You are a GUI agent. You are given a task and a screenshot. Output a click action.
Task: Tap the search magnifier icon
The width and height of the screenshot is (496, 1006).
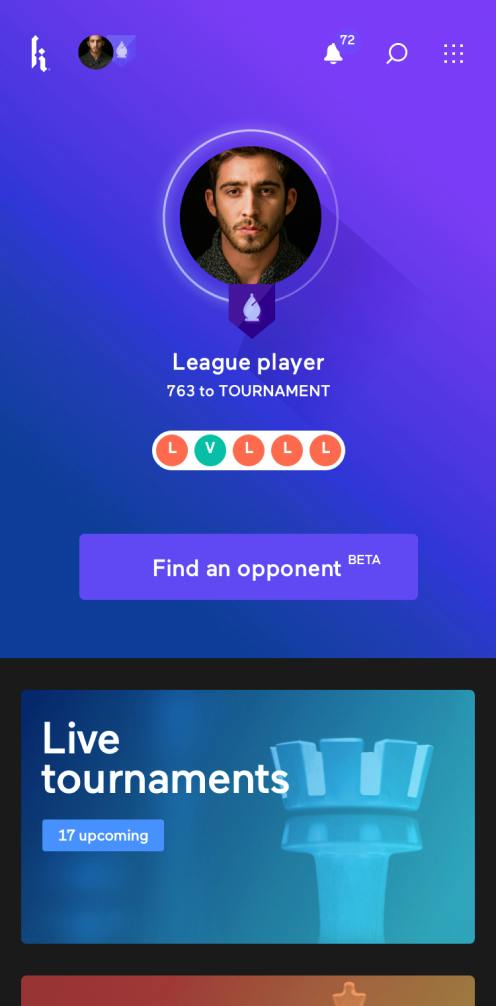click(397, 53)
